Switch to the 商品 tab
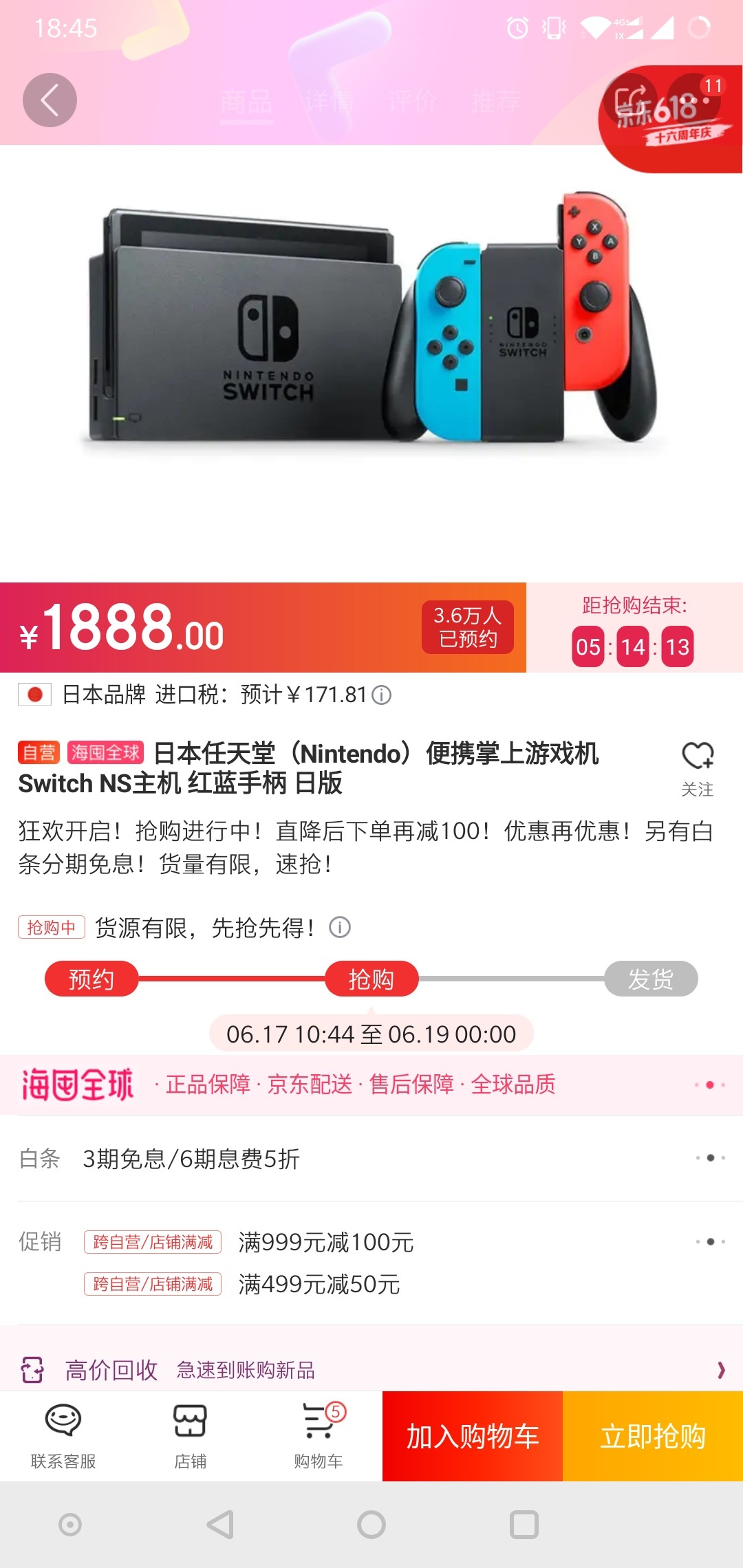This screenshot has height=1568, width=743. click(246, 102)
